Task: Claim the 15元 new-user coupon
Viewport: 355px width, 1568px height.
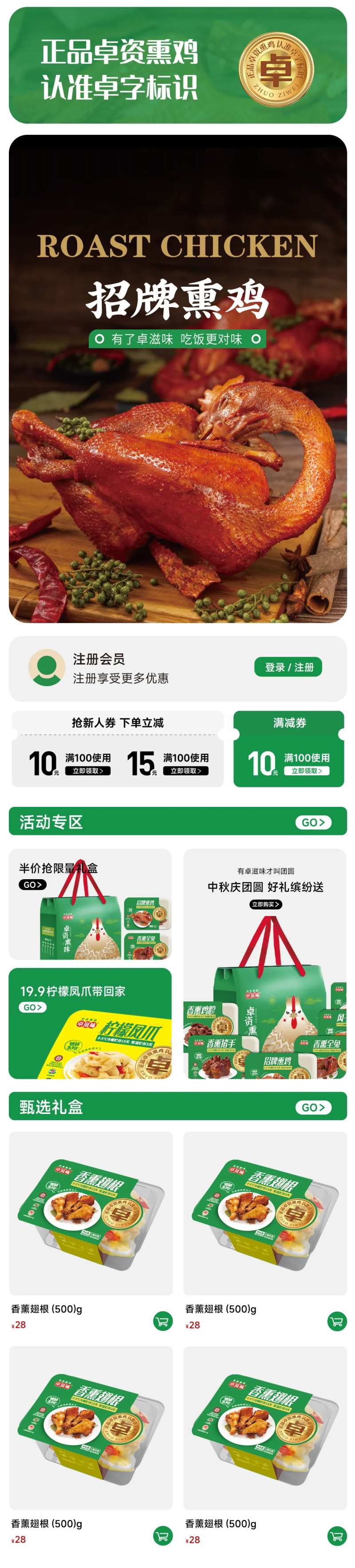Action: click(x=186, y=770)
